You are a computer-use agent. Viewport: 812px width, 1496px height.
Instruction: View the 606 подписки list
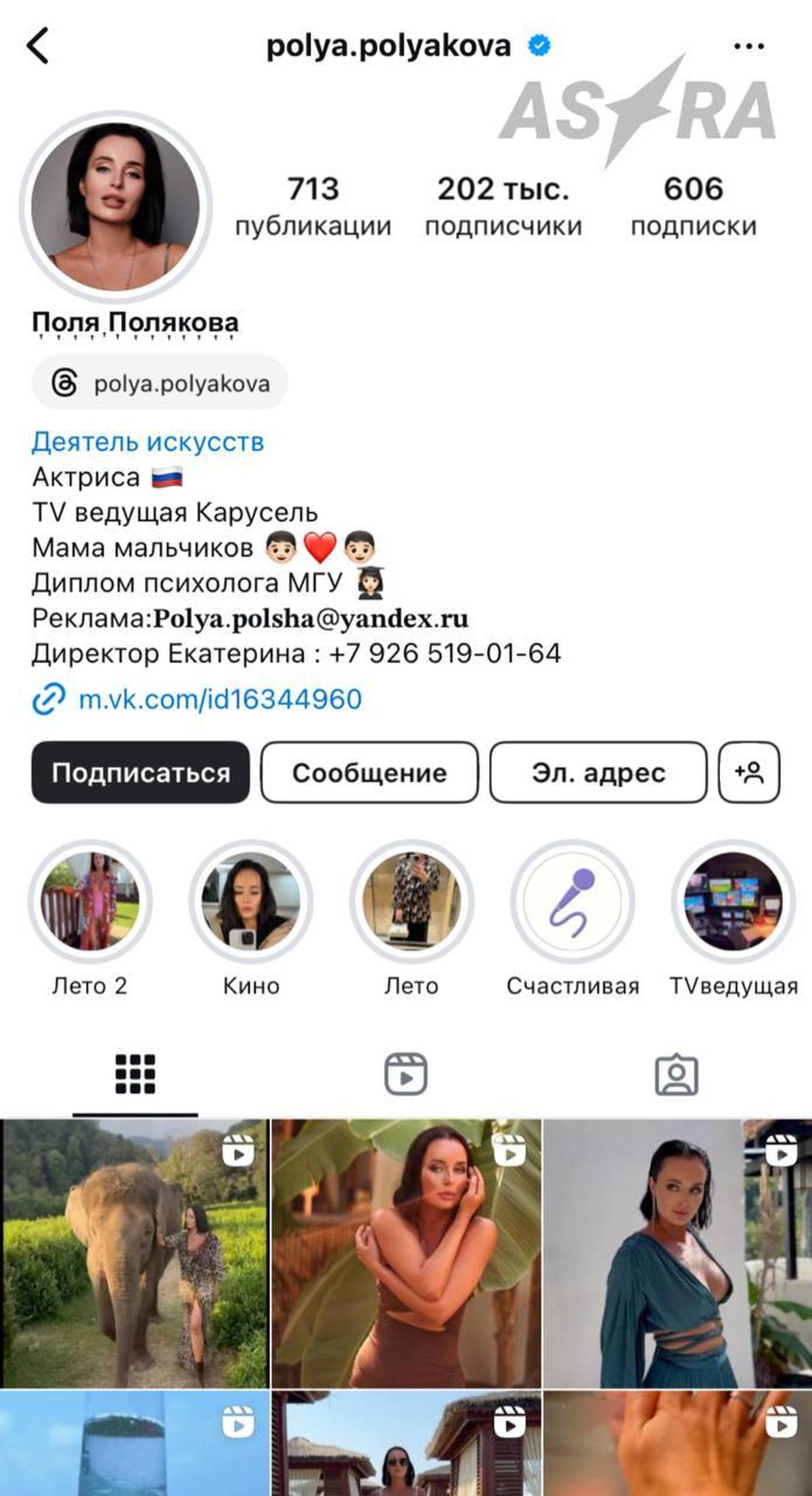693,206
